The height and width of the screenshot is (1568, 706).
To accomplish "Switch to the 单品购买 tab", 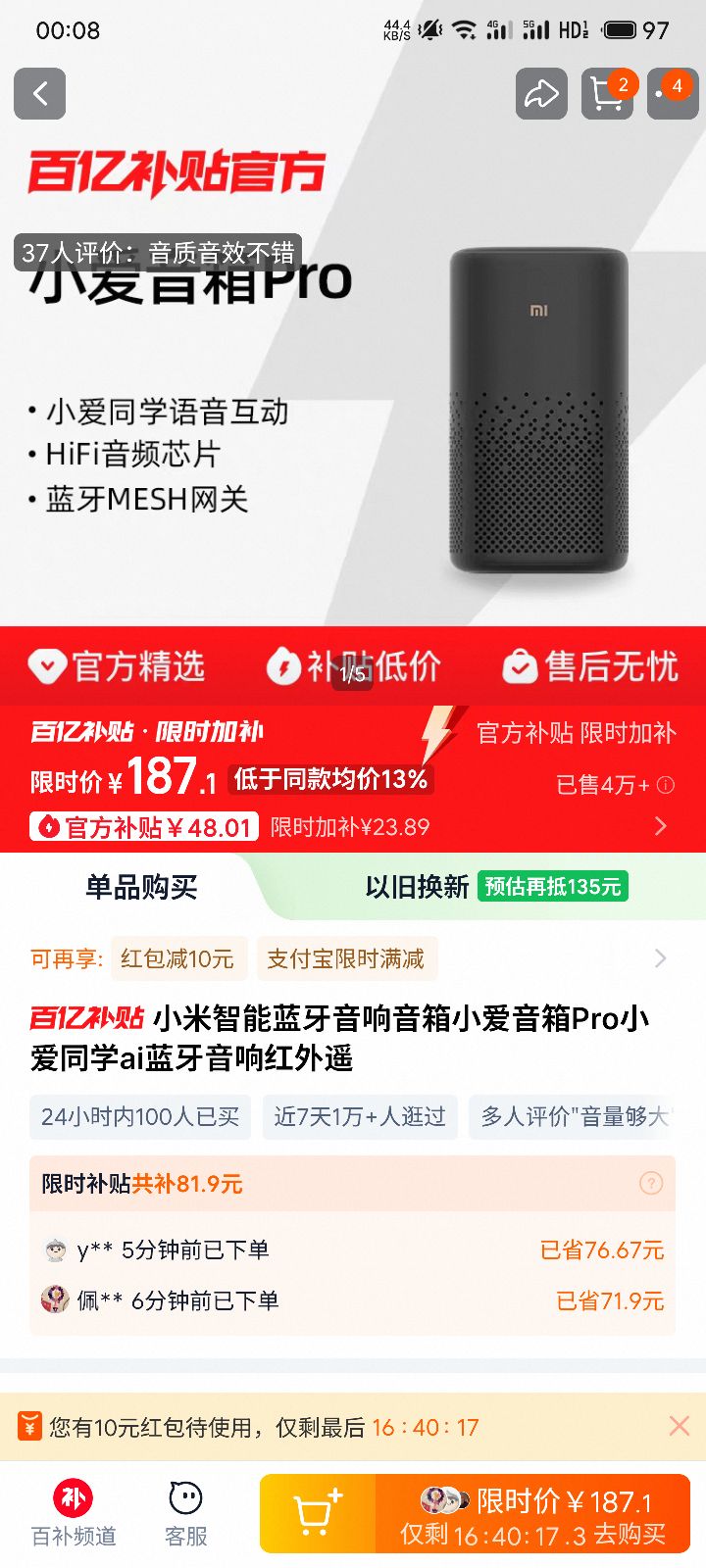I will coord(141,888).
